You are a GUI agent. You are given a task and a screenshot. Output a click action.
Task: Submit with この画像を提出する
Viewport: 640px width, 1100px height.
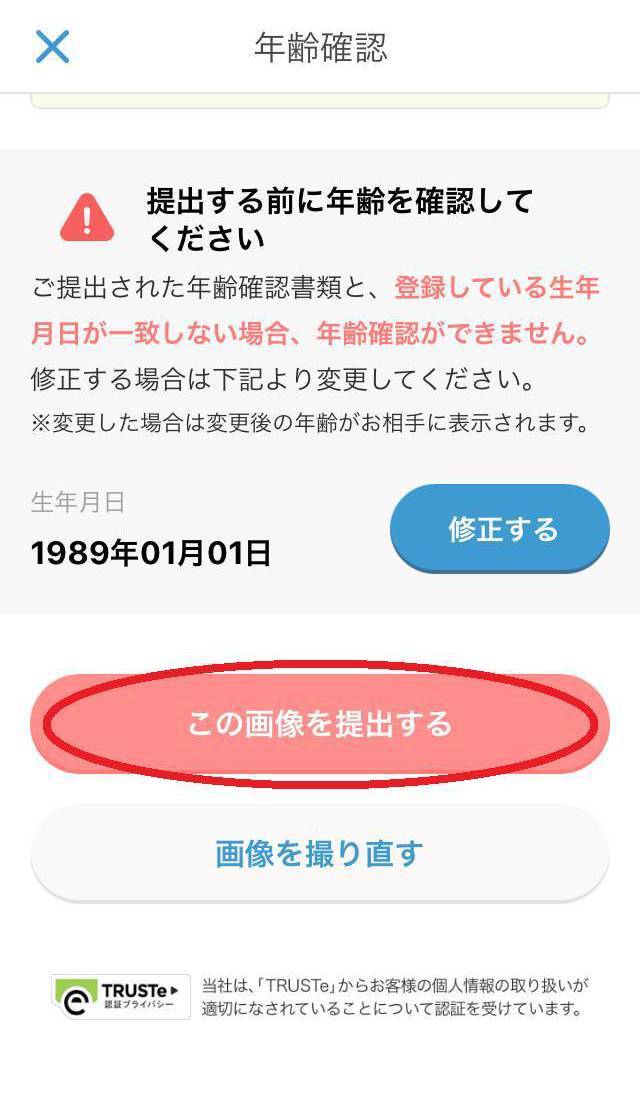tap(320, 723)
